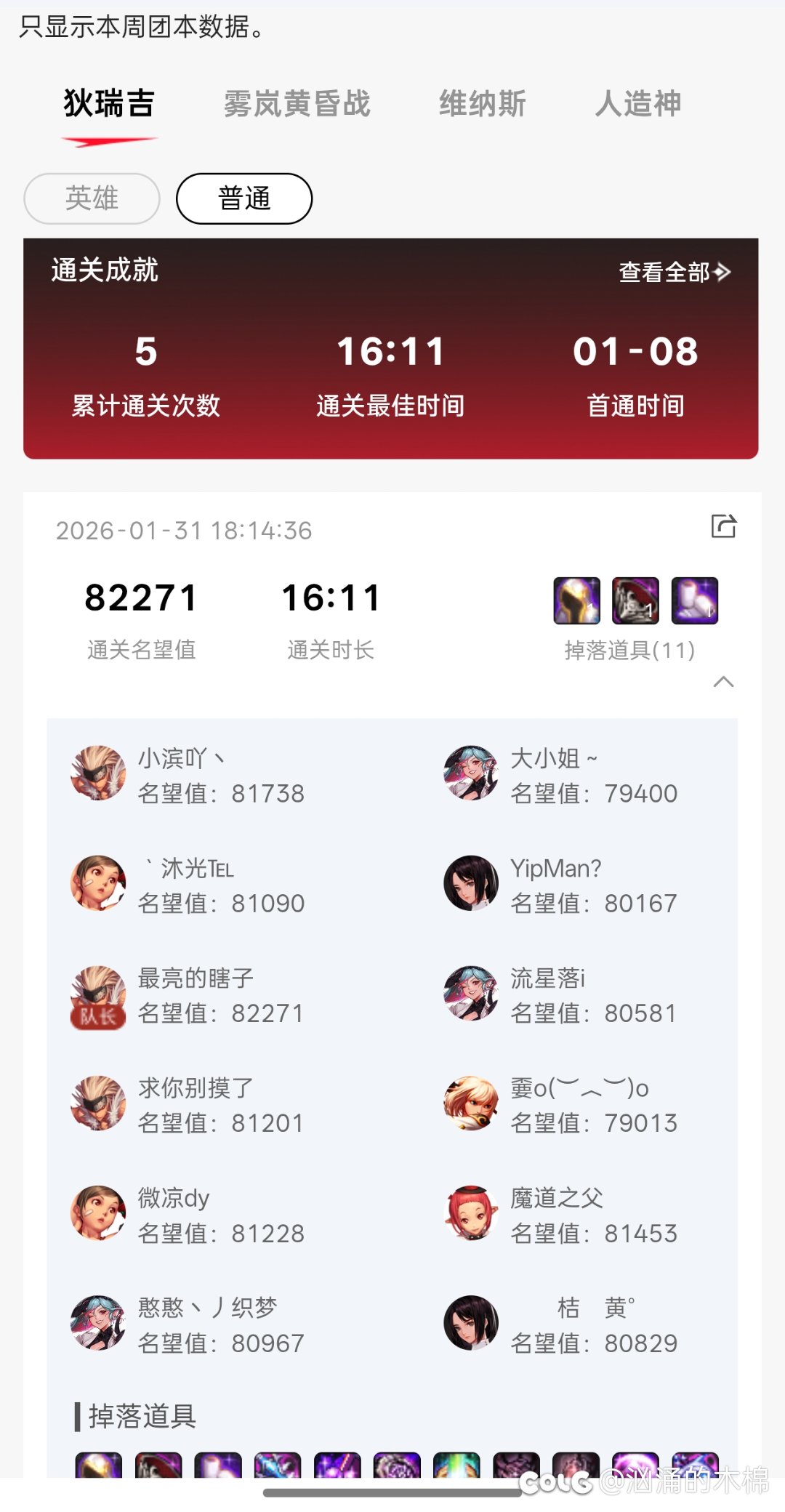Click team leader 最亮的瞎子 avatar with 队长 badge
Image resolution: width=785 pixels, height=1512 pixels.
click(x=97, y=994)
